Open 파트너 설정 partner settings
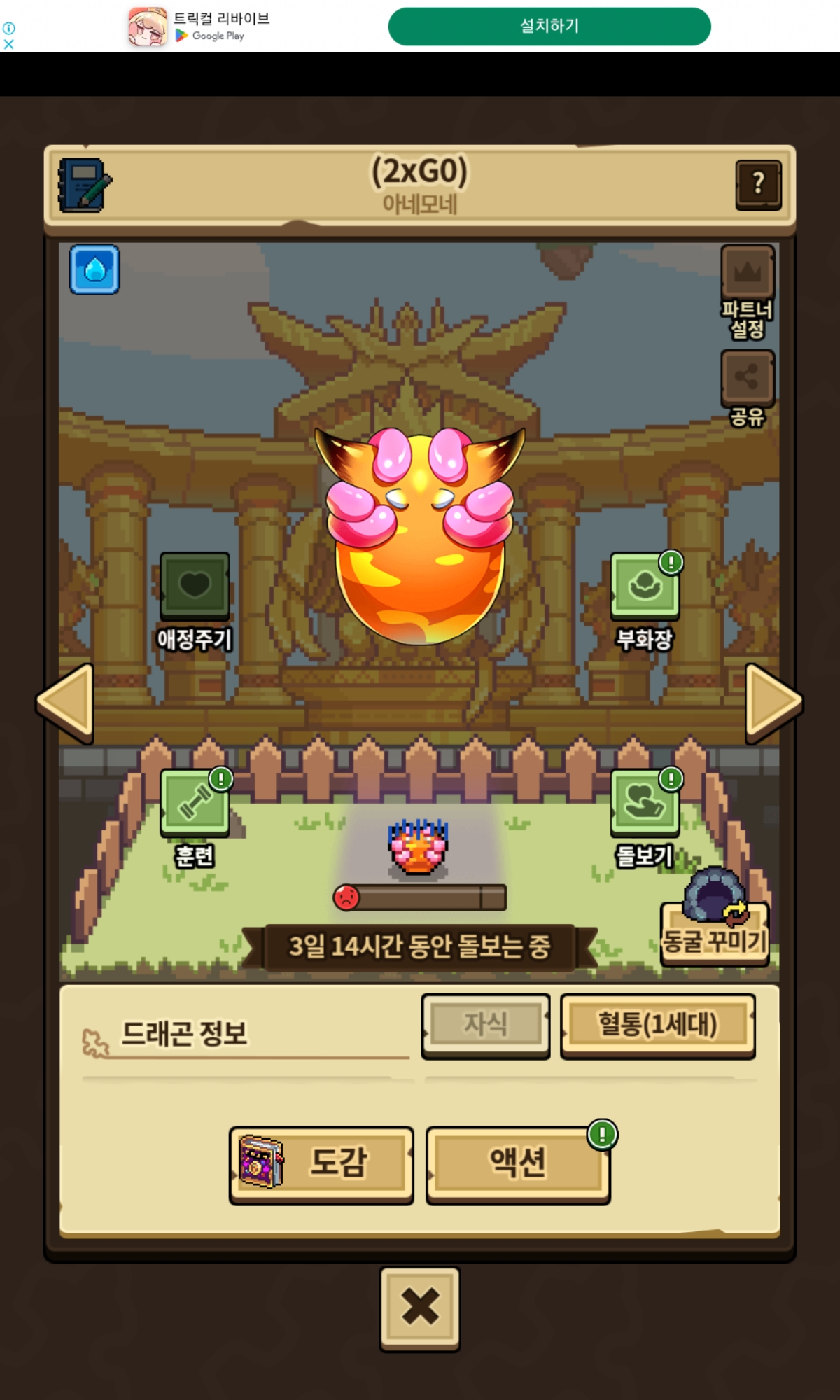840x1400 pixels. [x=748, y=292]
